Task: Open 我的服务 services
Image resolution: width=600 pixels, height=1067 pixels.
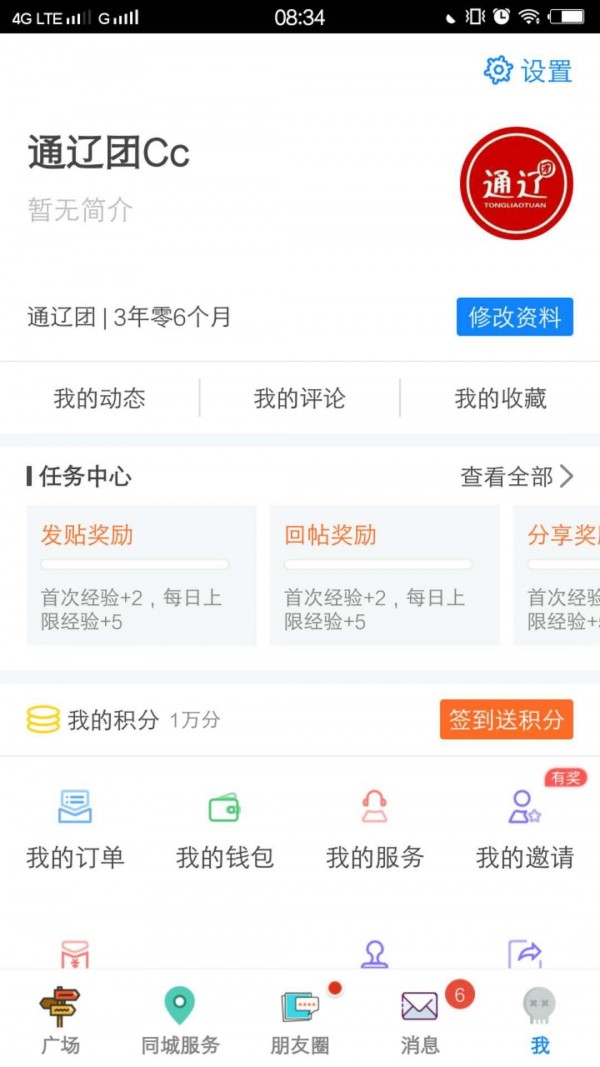Action: [x=375, y=828]
